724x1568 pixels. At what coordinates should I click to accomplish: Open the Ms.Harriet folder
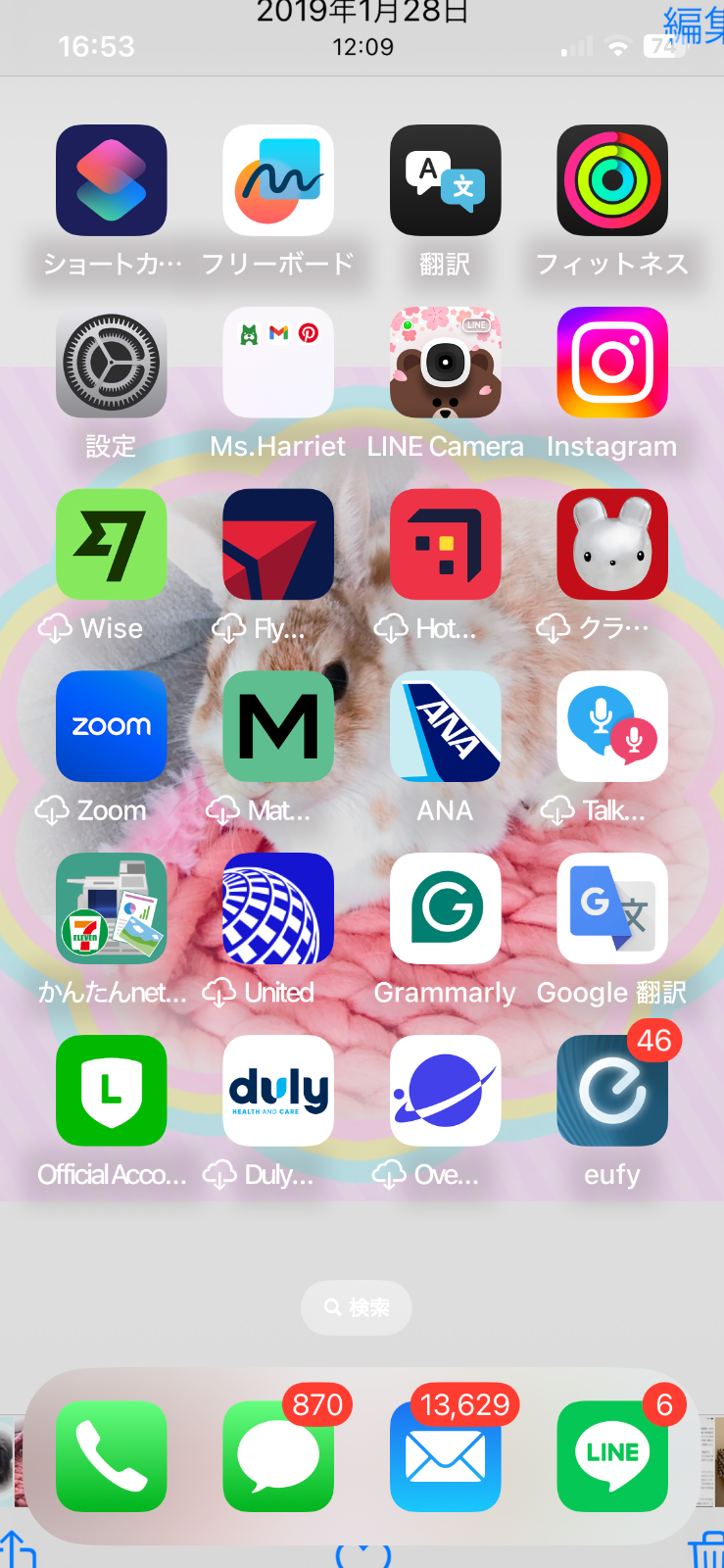click(x=278, y=363)
